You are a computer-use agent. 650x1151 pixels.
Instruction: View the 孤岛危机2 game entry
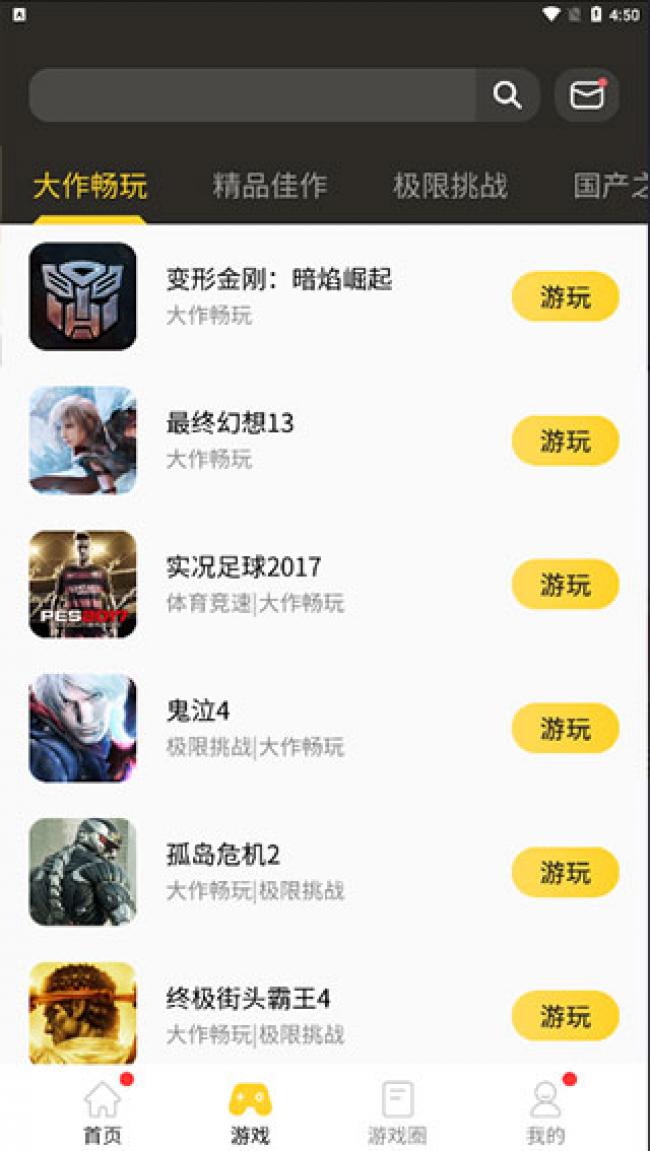click(325, 872)
